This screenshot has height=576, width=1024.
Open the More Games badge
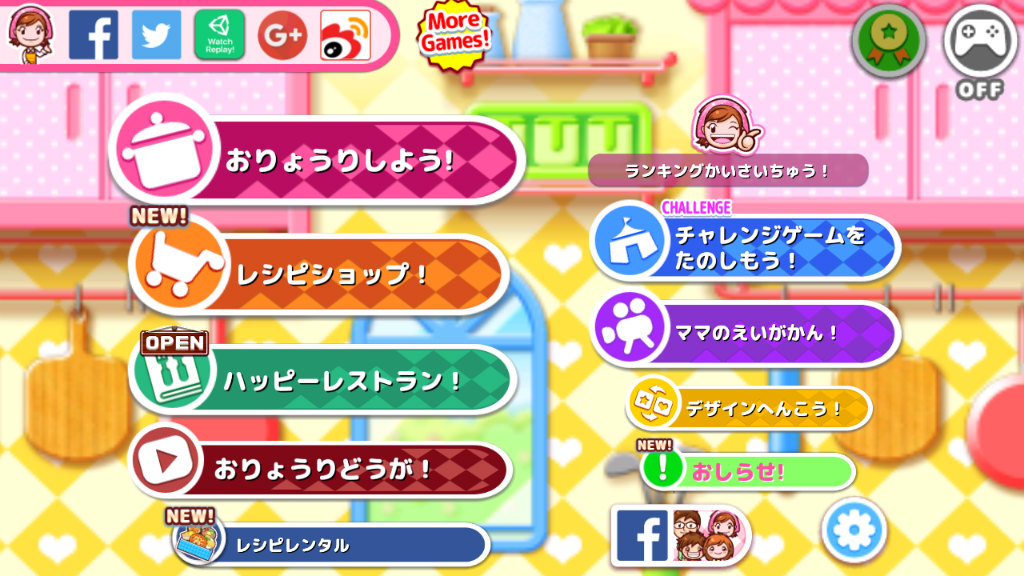pyautogui.click(x=455, y=34)
